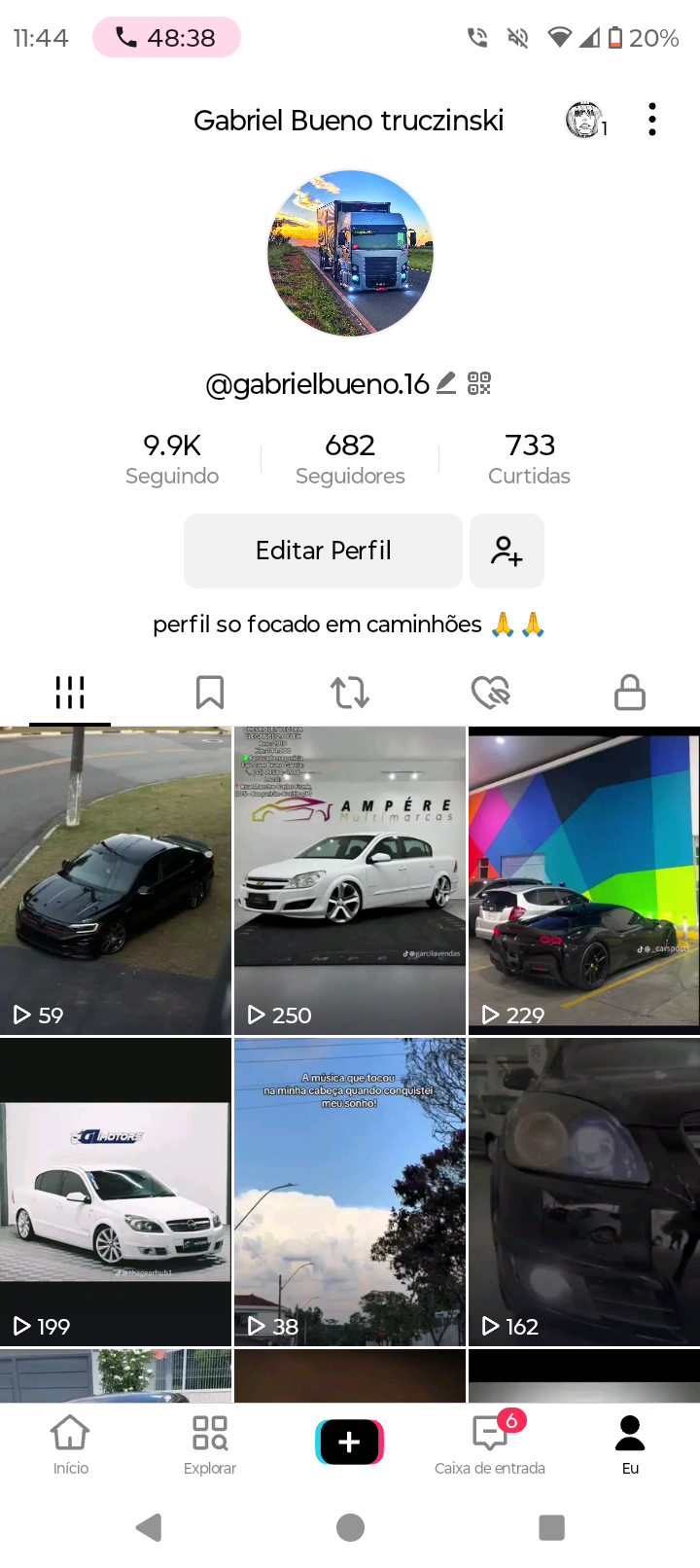View the 682 Seguidores list

(x=350, y=459)
